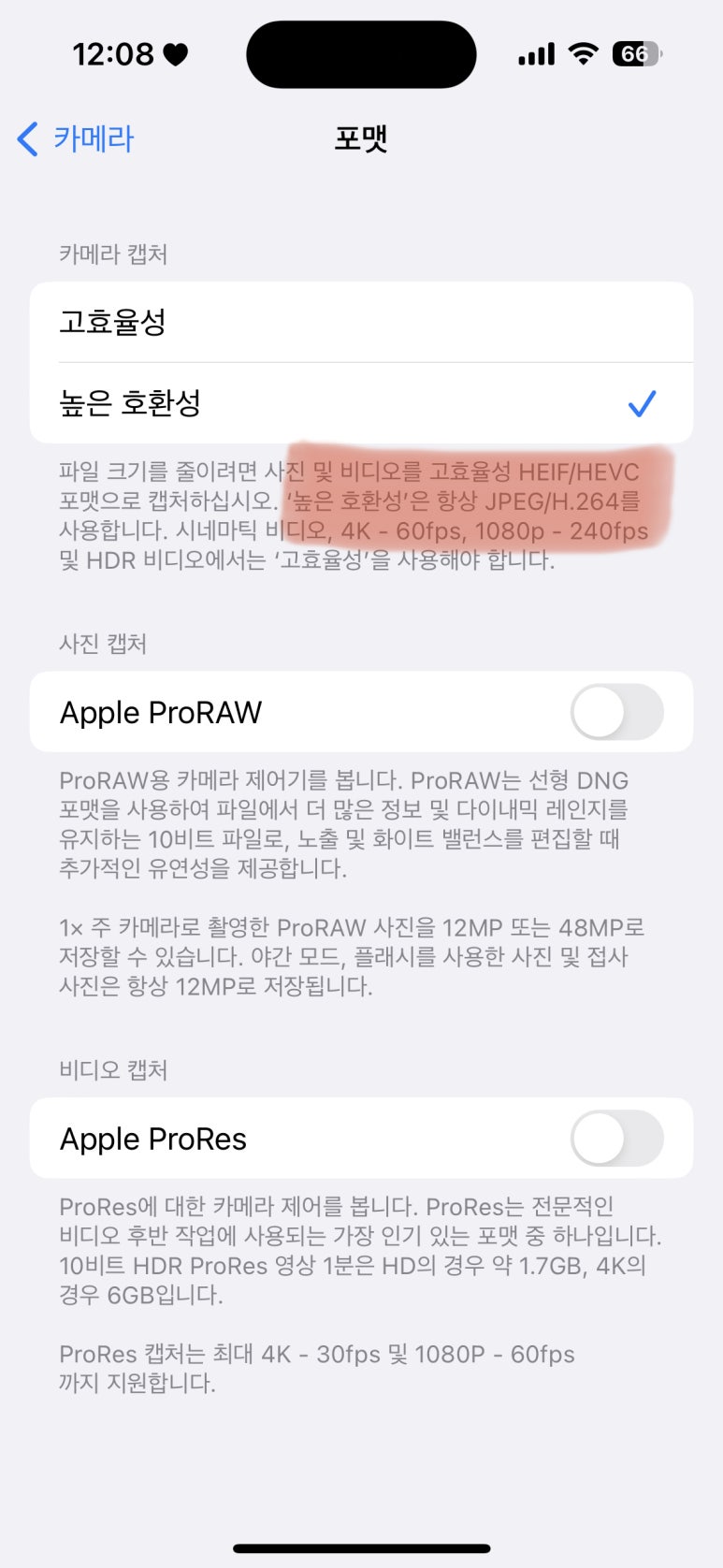Enable the Apple ProRAW switch
Viewport: 723px width, 1568px height.
click(617, 712)
